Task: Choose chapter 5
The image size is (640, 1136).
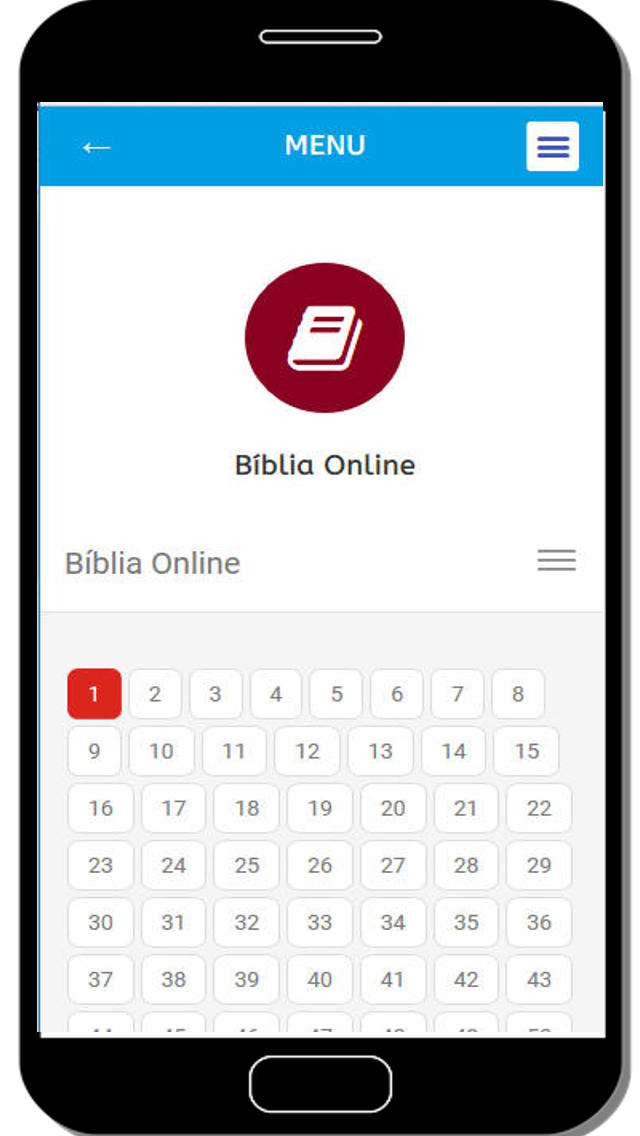Action: coord(336,694)
